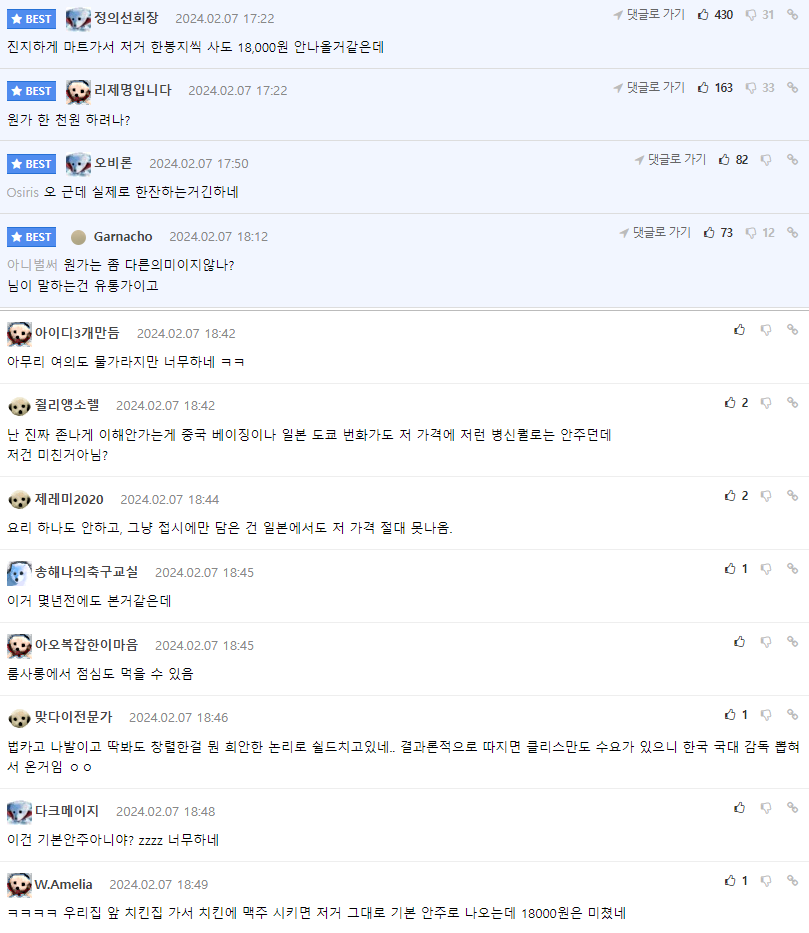
Task: Copy link of W.Amelia's comment
Action: coord(792,881)
